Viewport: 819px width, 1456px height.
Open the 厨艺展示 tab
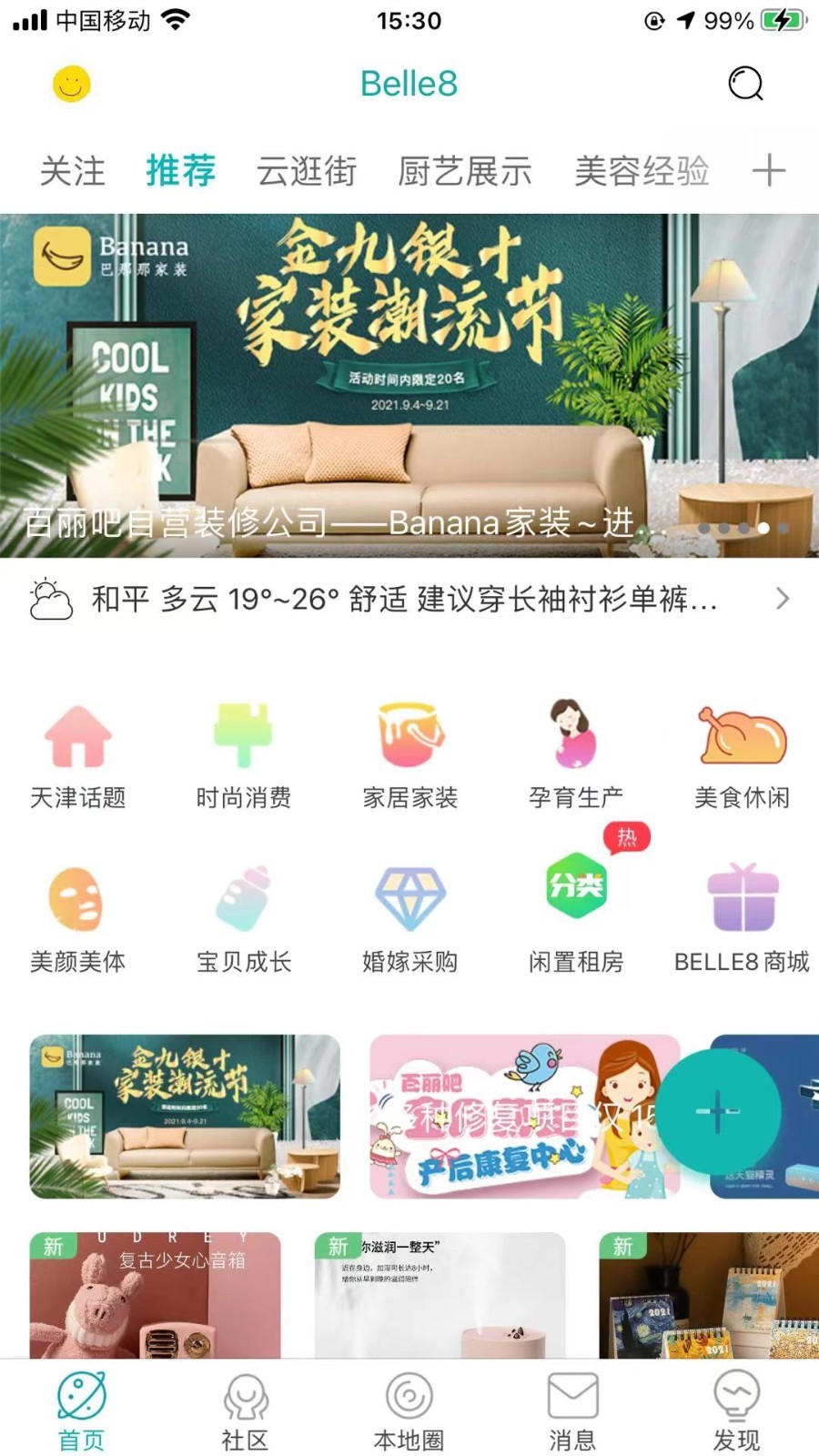(x=464, y=171)
